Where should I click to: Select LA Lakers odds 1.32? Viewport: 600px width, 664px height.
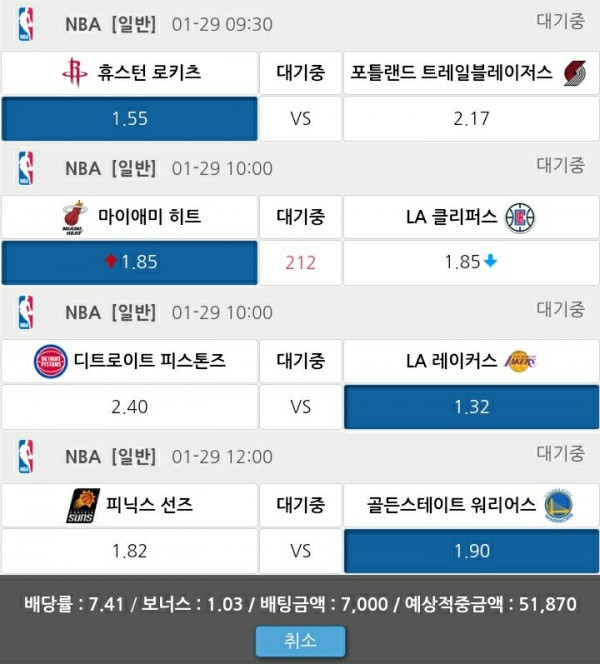pyautogui.click(x=471, y=407)
